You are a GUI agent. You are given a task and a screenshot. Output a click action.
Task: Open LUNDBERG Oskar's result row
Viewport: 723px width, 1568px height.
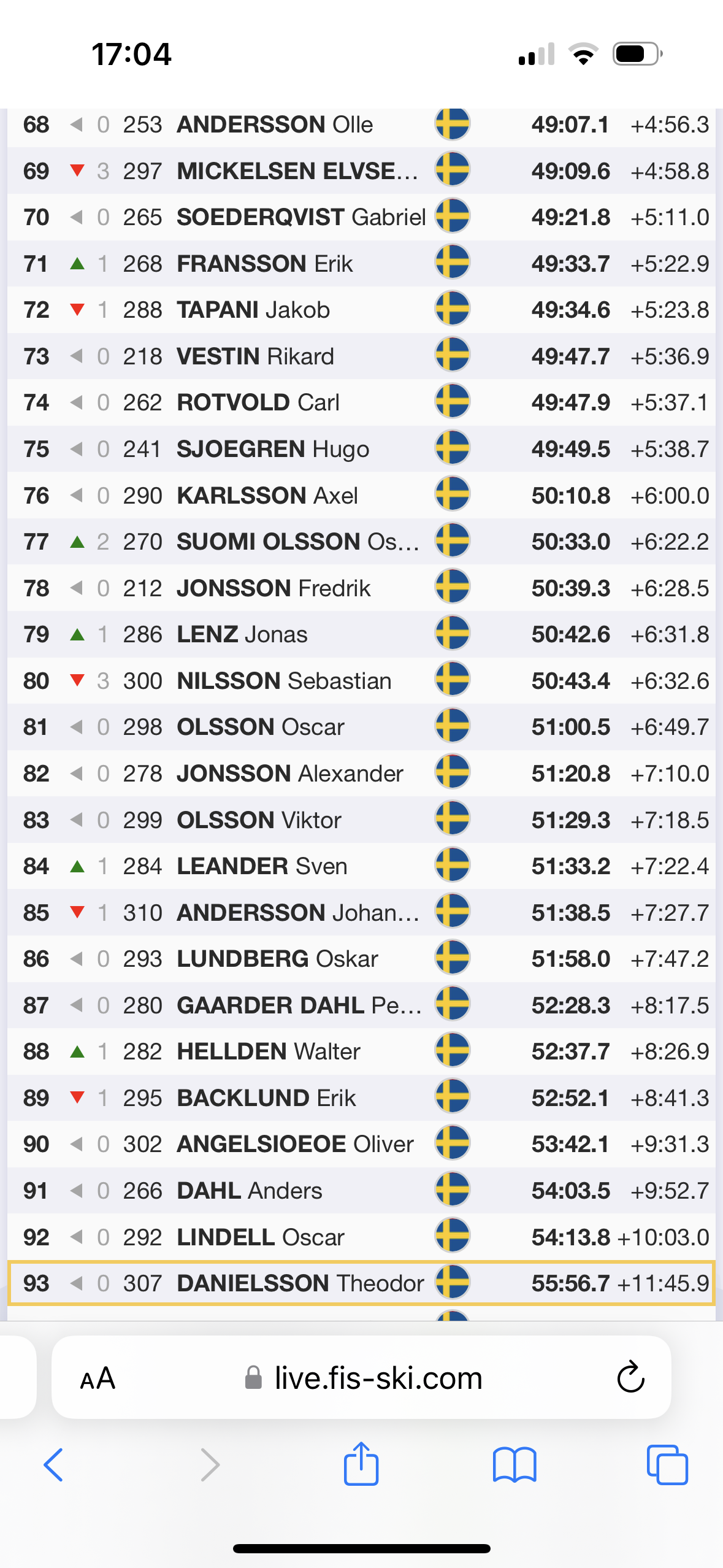click(361, 958)
